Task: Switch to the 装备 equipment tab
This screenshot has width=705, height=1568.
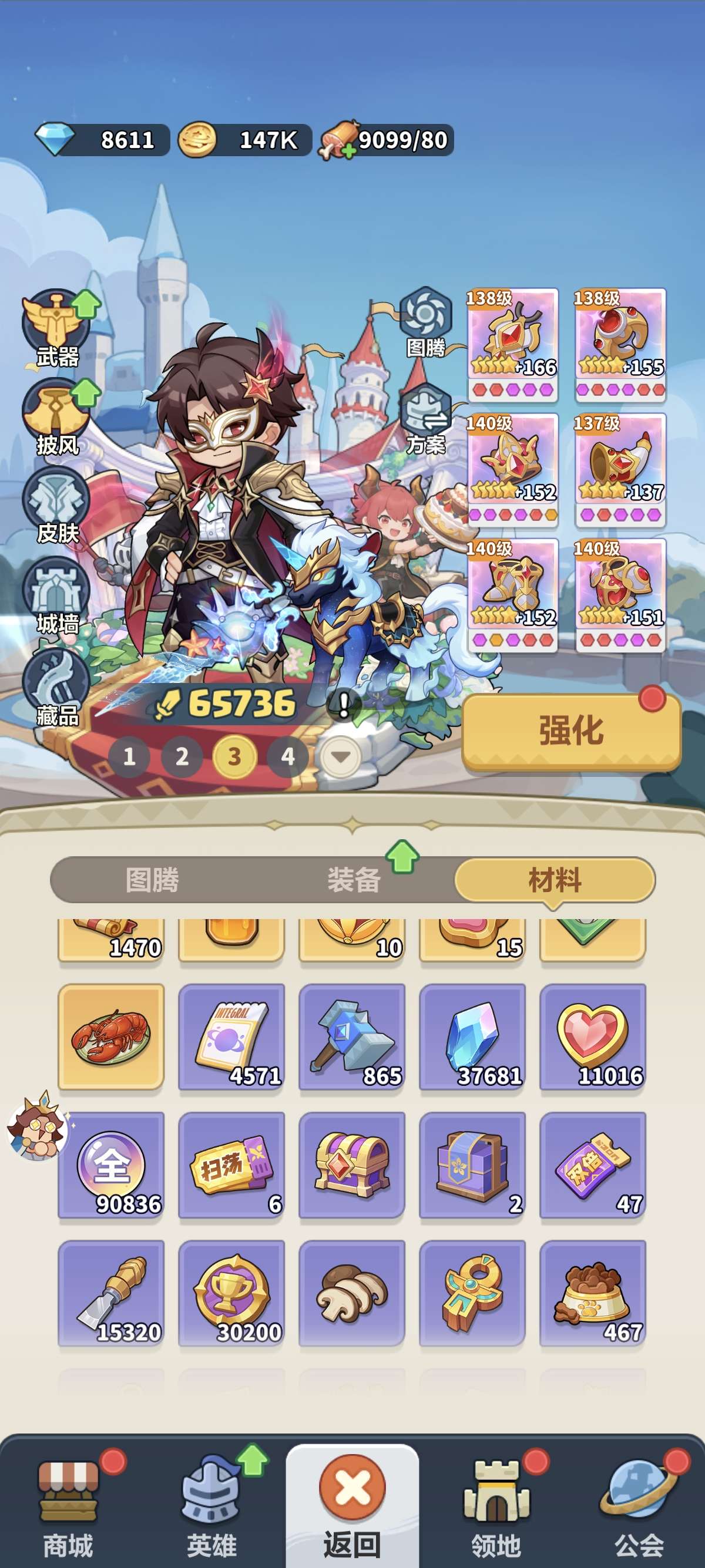Action: 354,880
